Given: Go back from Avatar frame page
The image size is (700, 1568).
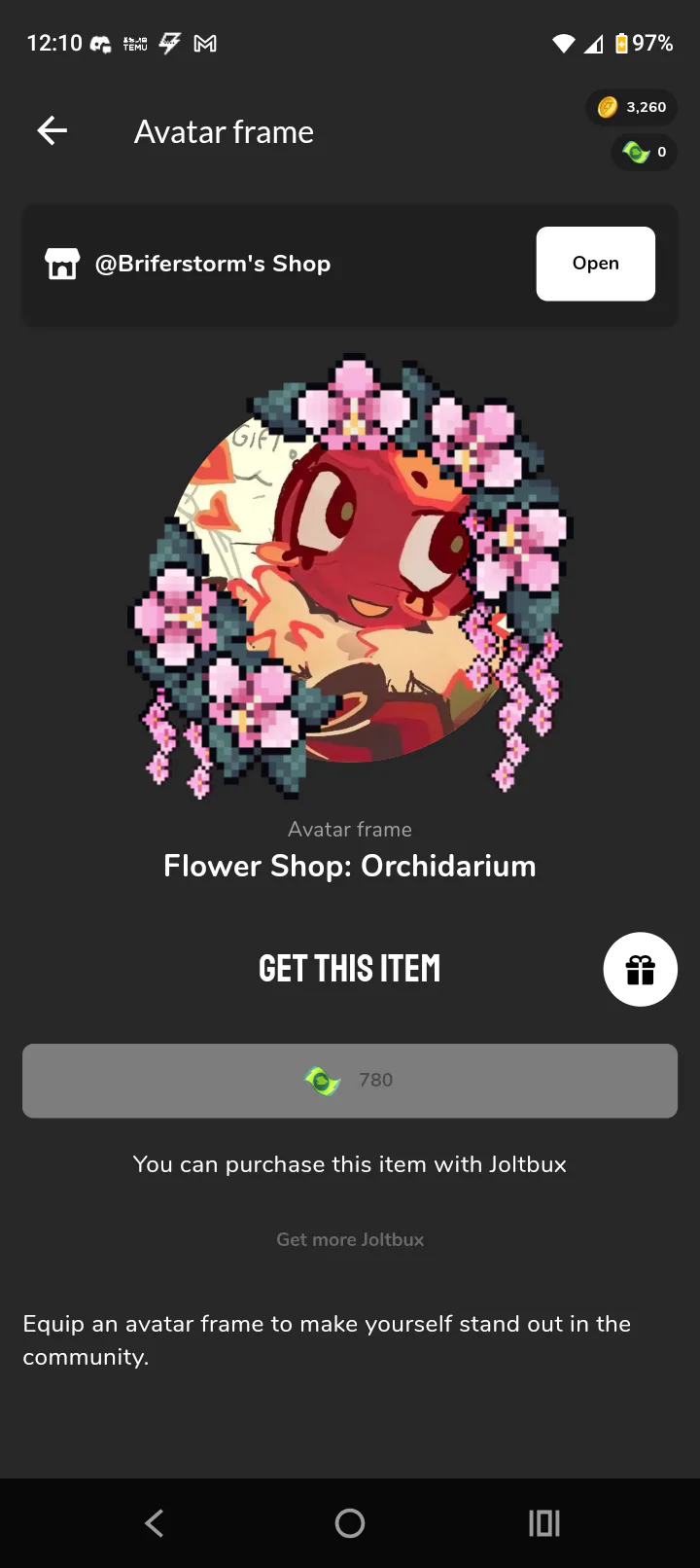Looking at the screenshot, I should coord(52,130).
